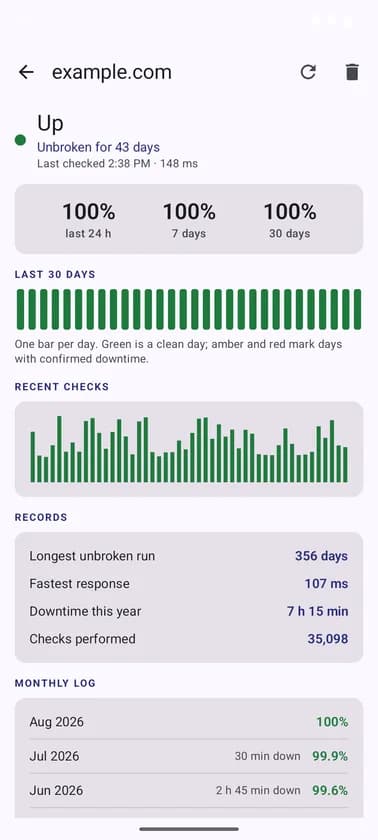Go back using the arrow icon
The width and height of the screenshot is (378, 840).
point(26,72)
